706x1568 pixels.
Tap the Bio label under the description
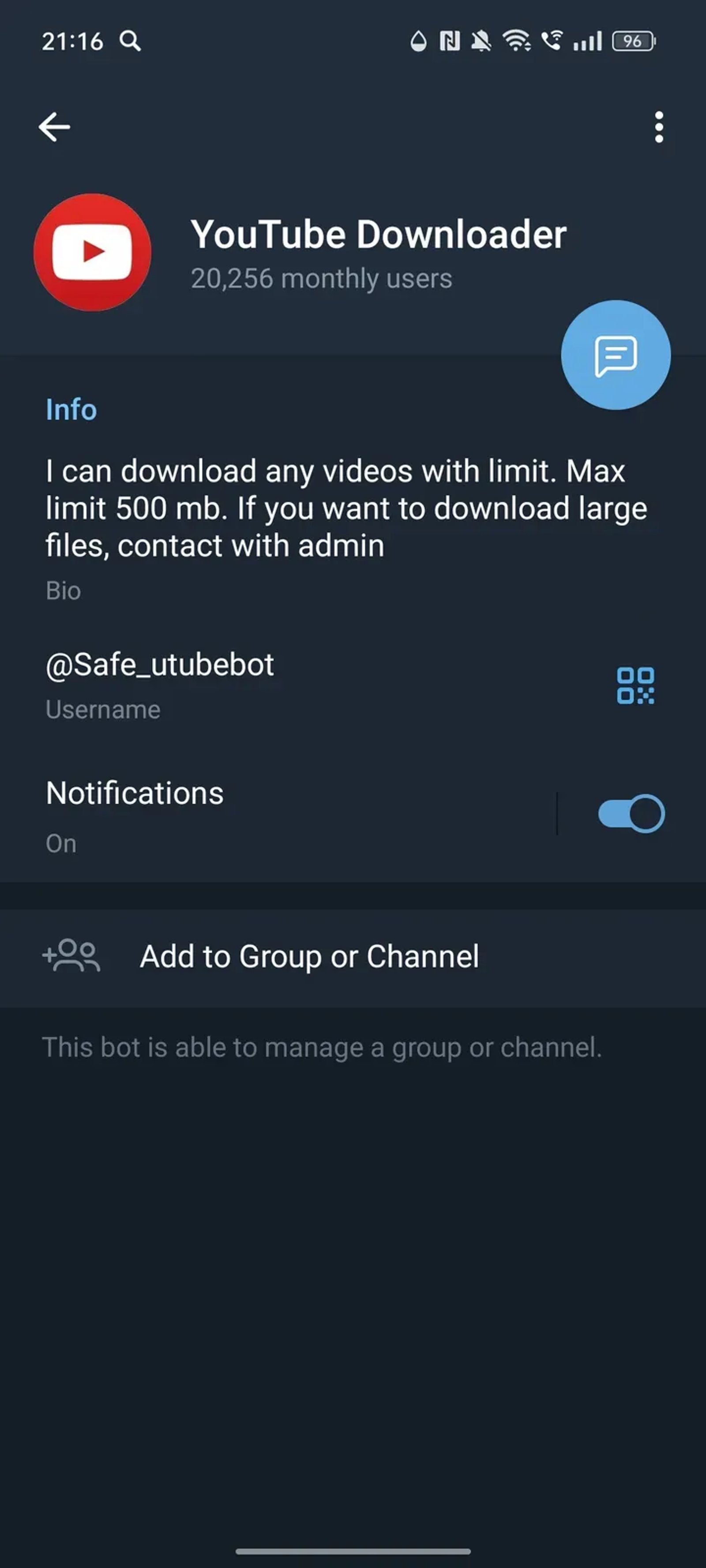point(64,590)
